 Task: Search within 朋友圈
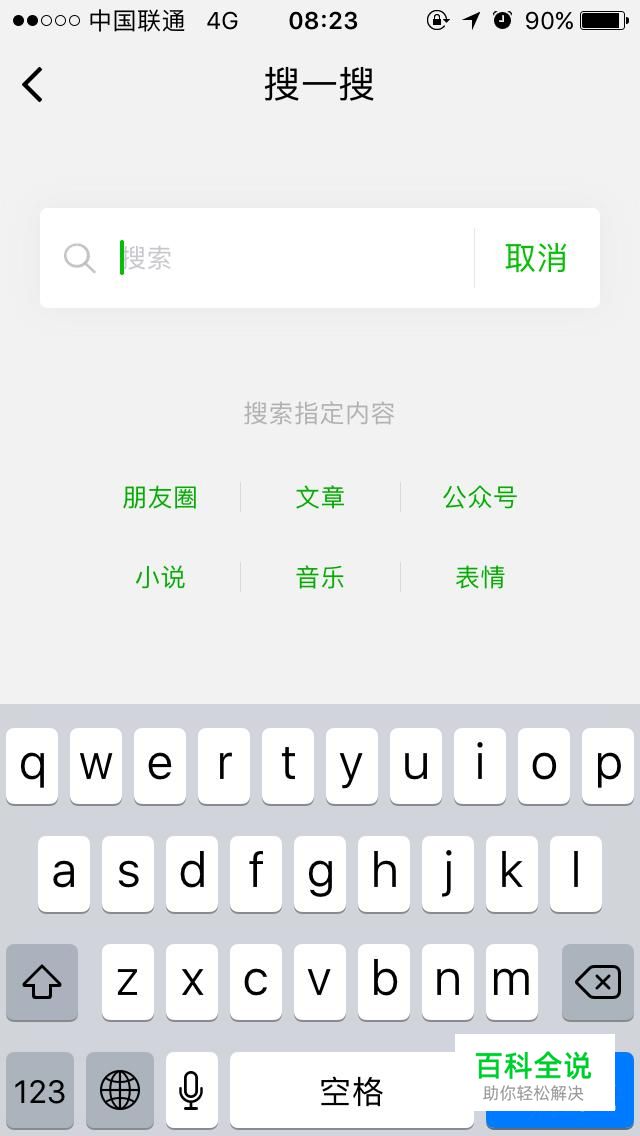[159, 498]
